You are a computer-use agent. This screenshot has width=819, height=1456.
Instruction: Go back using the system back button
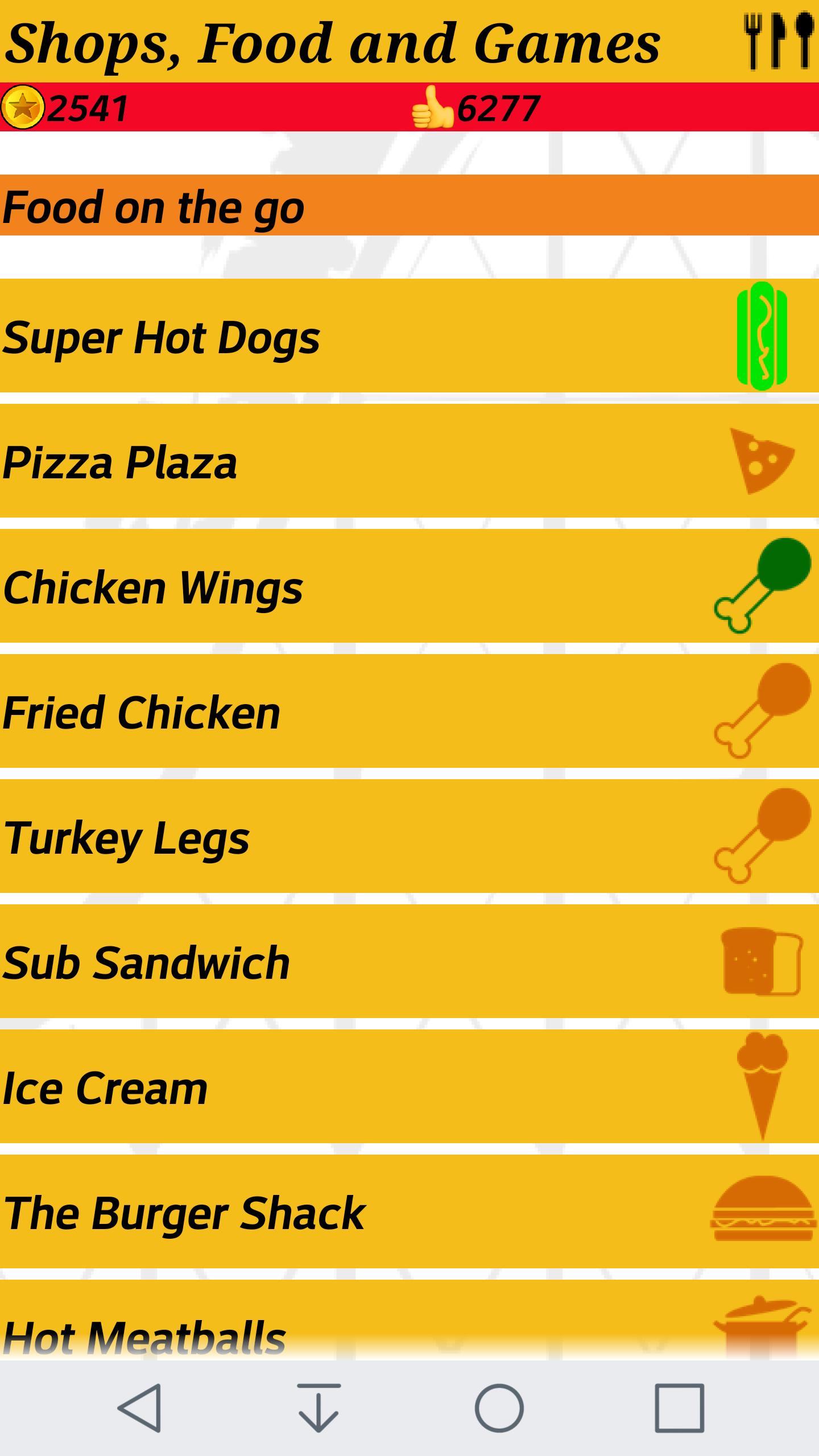coord(139,1408)
